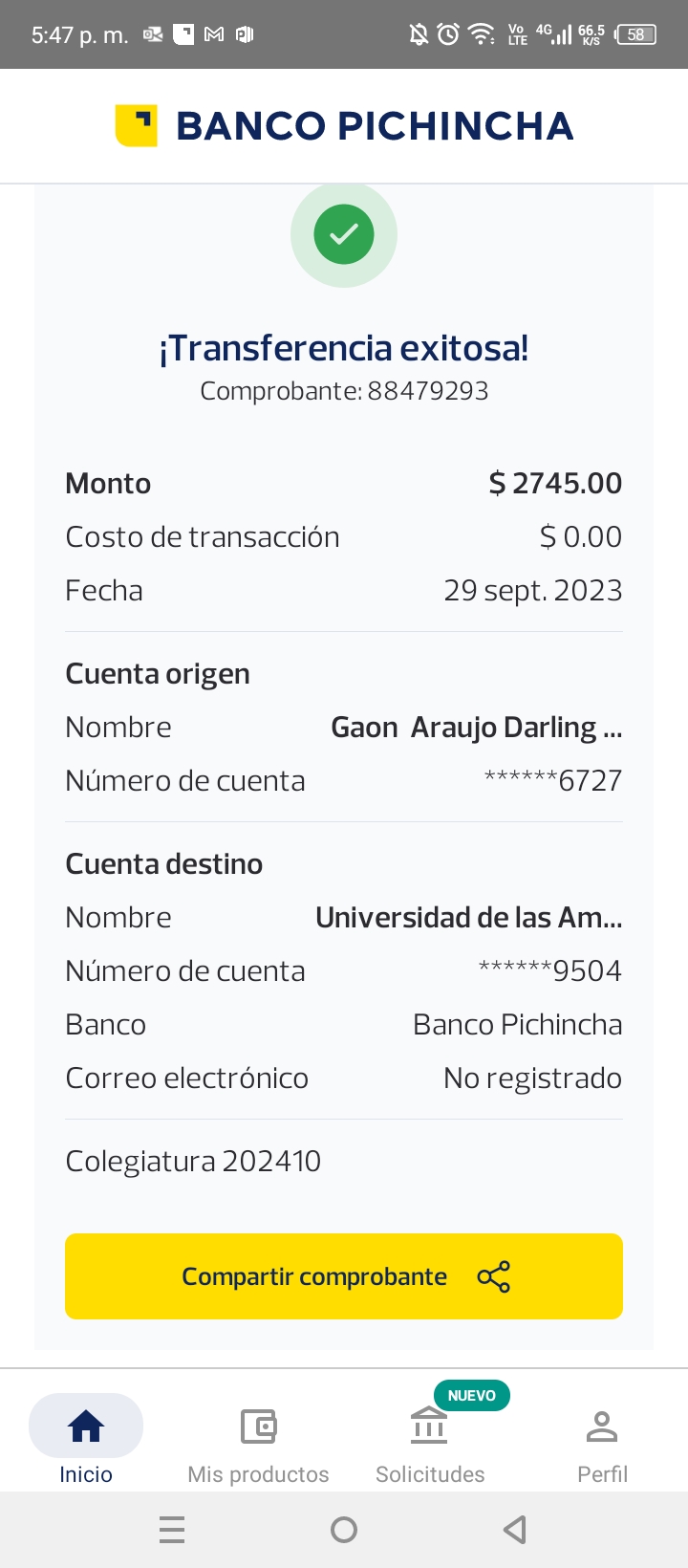Go to the Inicio tab
Screen dimensions: 688x1568
click(x=86, y=1439)
